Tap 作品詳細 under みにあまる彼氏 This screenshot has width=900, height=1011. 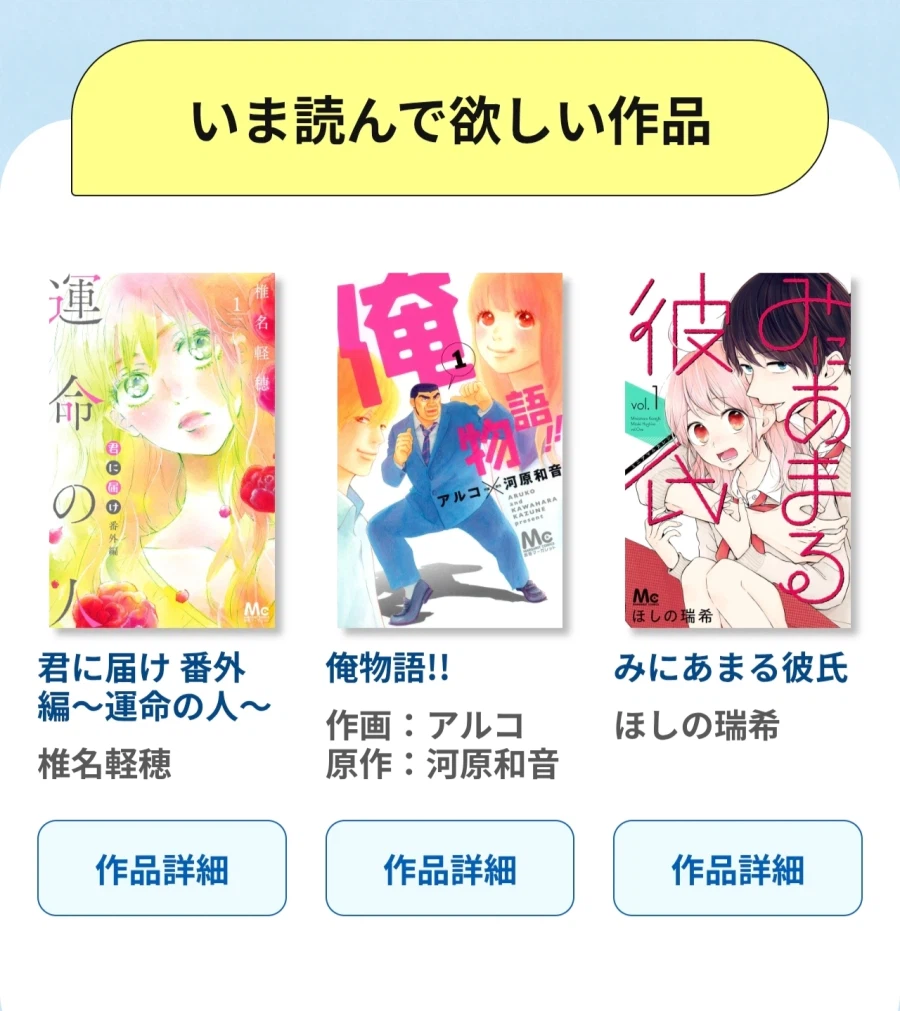coord(737,868)
